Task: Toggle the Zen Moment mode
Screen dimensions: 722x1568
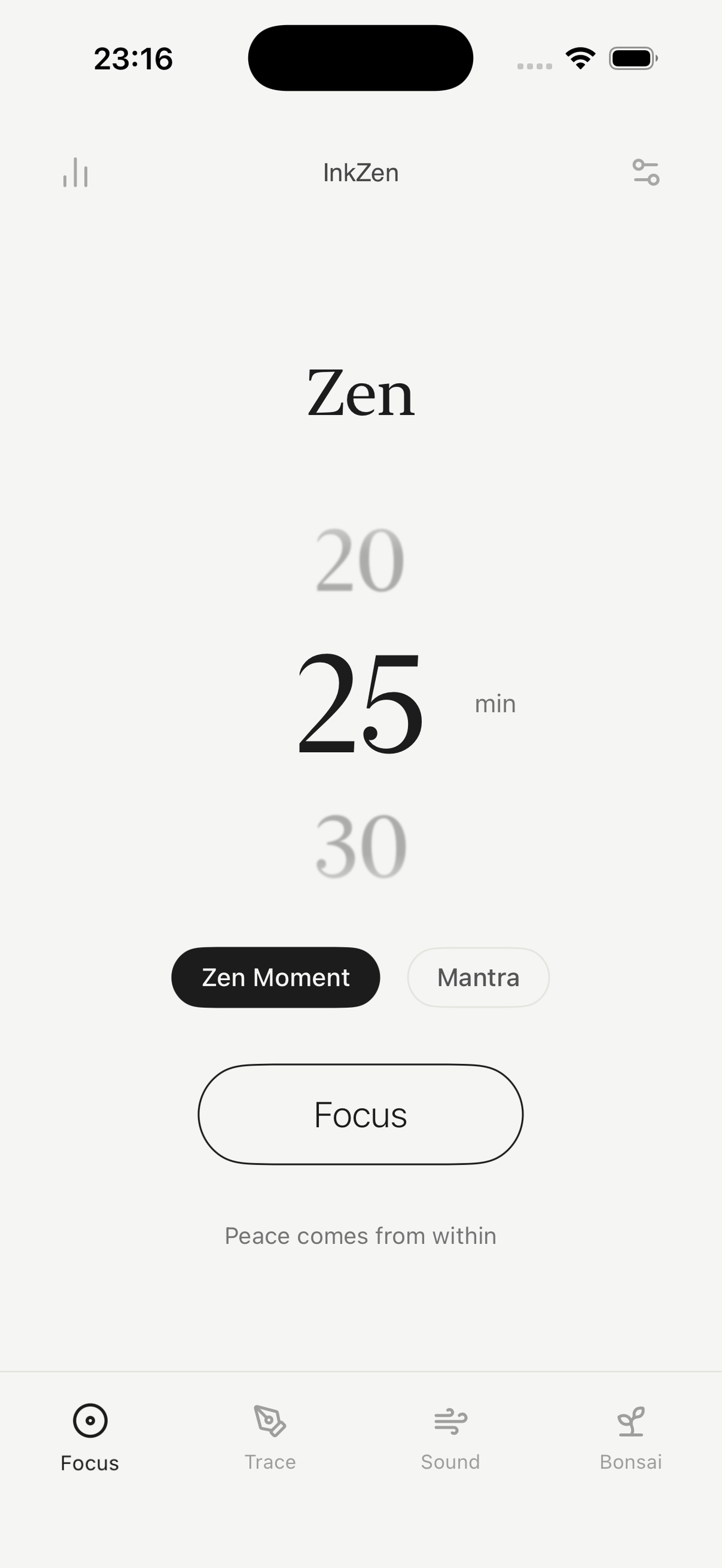Action: tap(275, 977)
